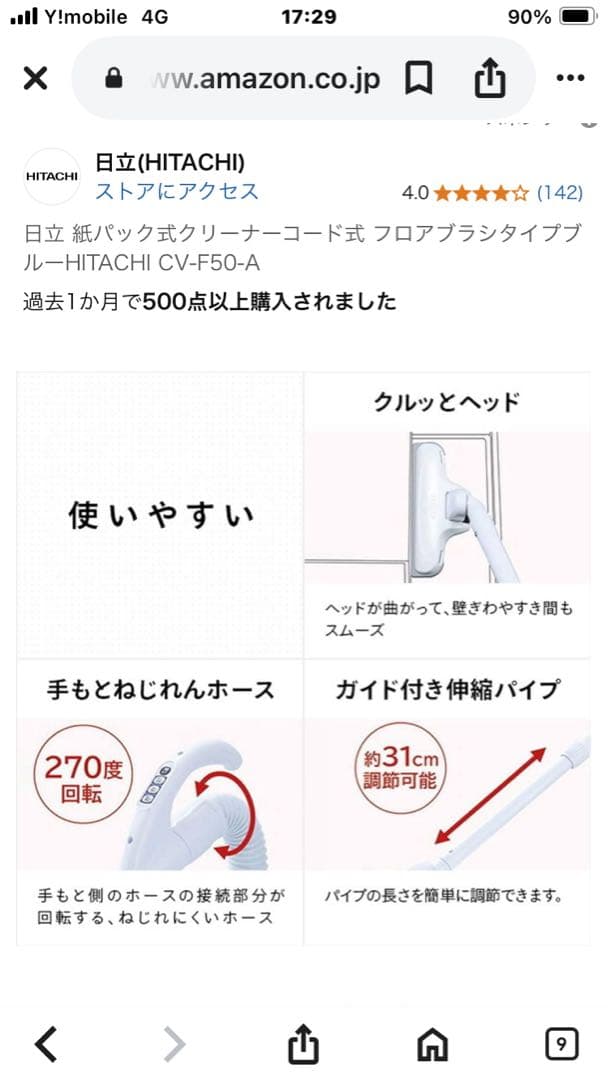Go to the browser home page
Screen dimensions: 608x1080
point(432,1045)
